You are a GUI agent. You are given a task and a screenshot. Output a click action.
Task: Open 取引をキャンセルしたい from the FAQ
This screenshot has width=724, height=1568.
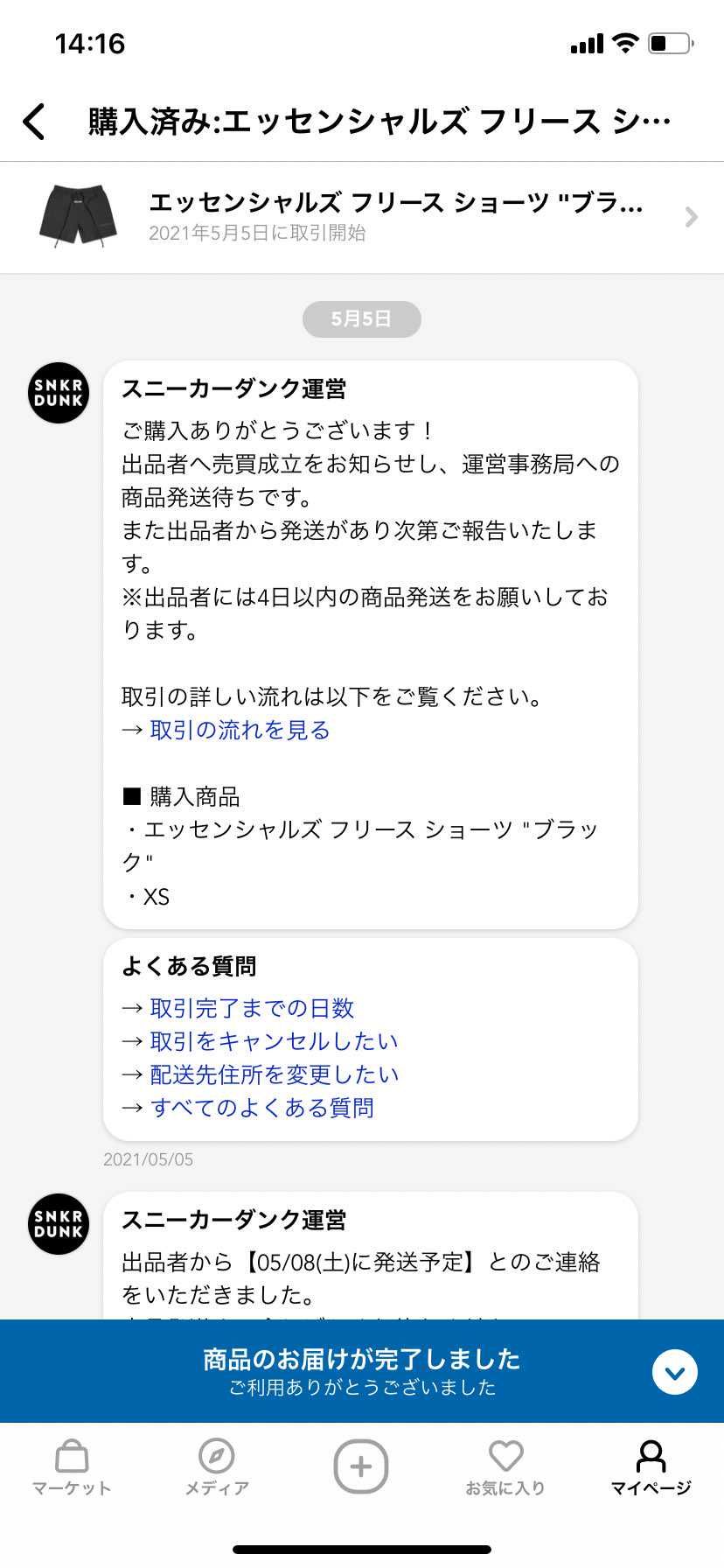coord(274,1041)
